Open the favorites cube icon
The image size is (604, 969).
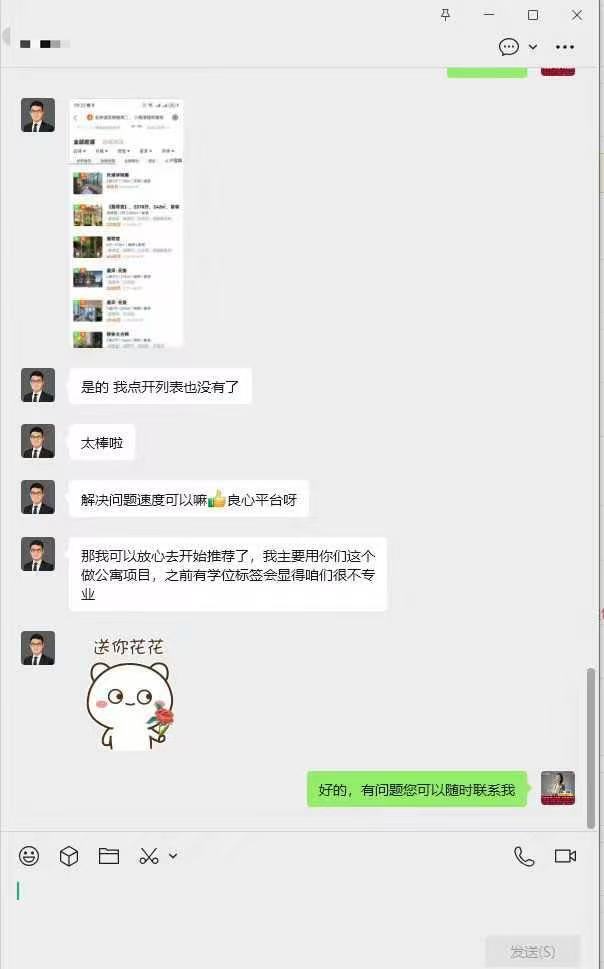point(69,856)
